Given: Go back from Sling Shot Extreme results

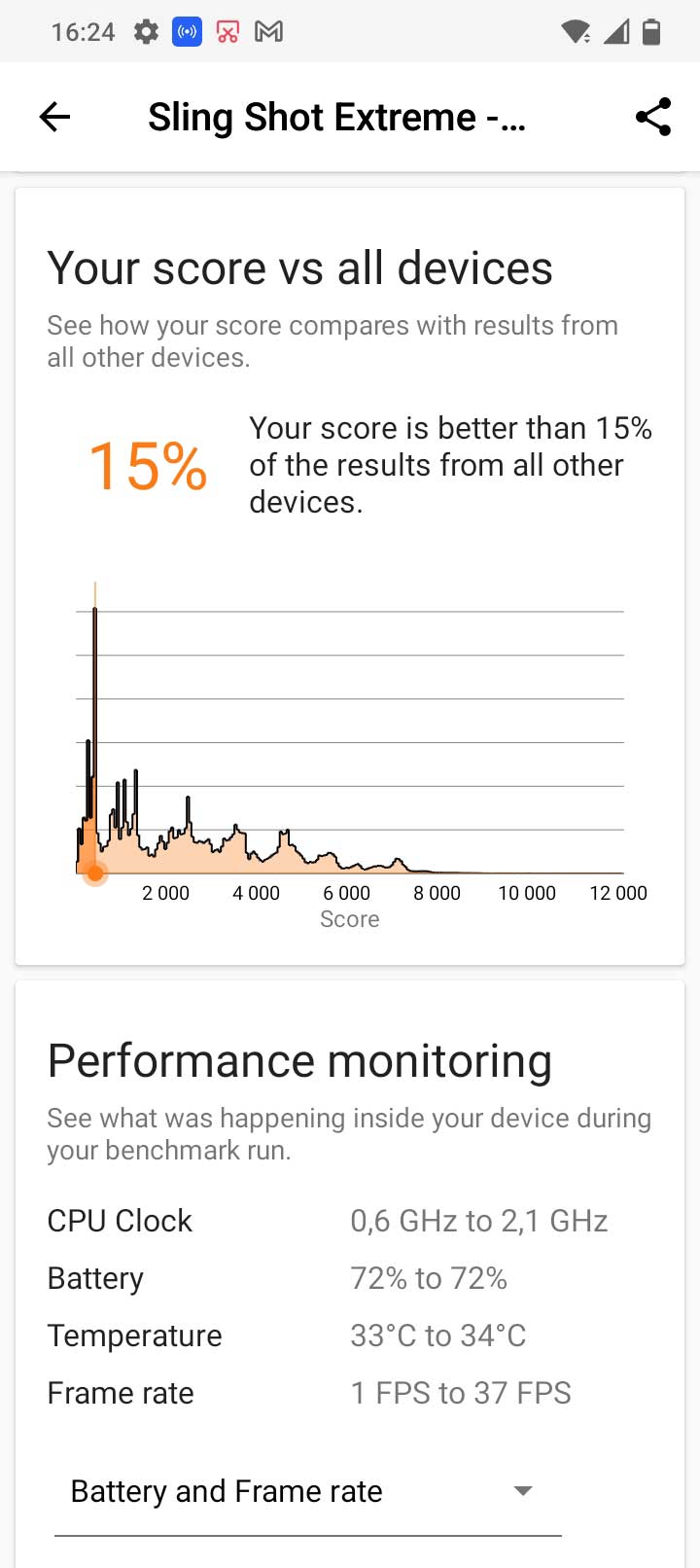Looking at the screenshot, I should click(54, 118).
